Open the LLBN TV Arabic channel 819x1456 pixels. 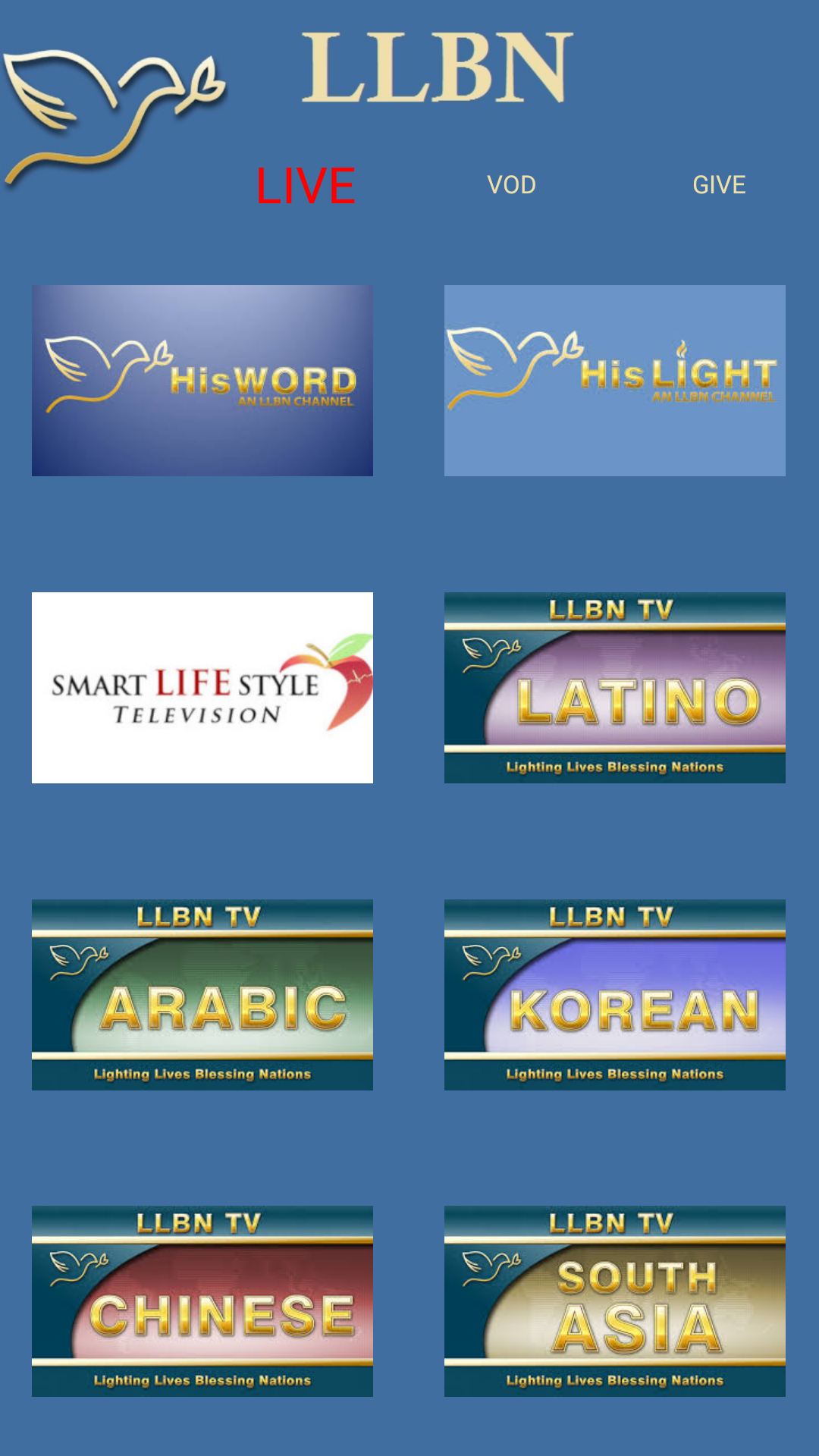coord(202,995)
